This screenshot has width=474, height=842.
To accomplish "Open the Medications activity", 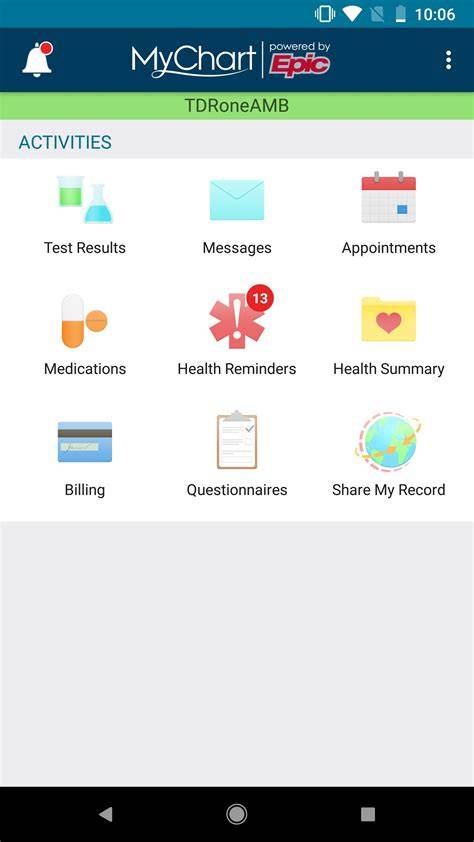I will coord(85,335).
